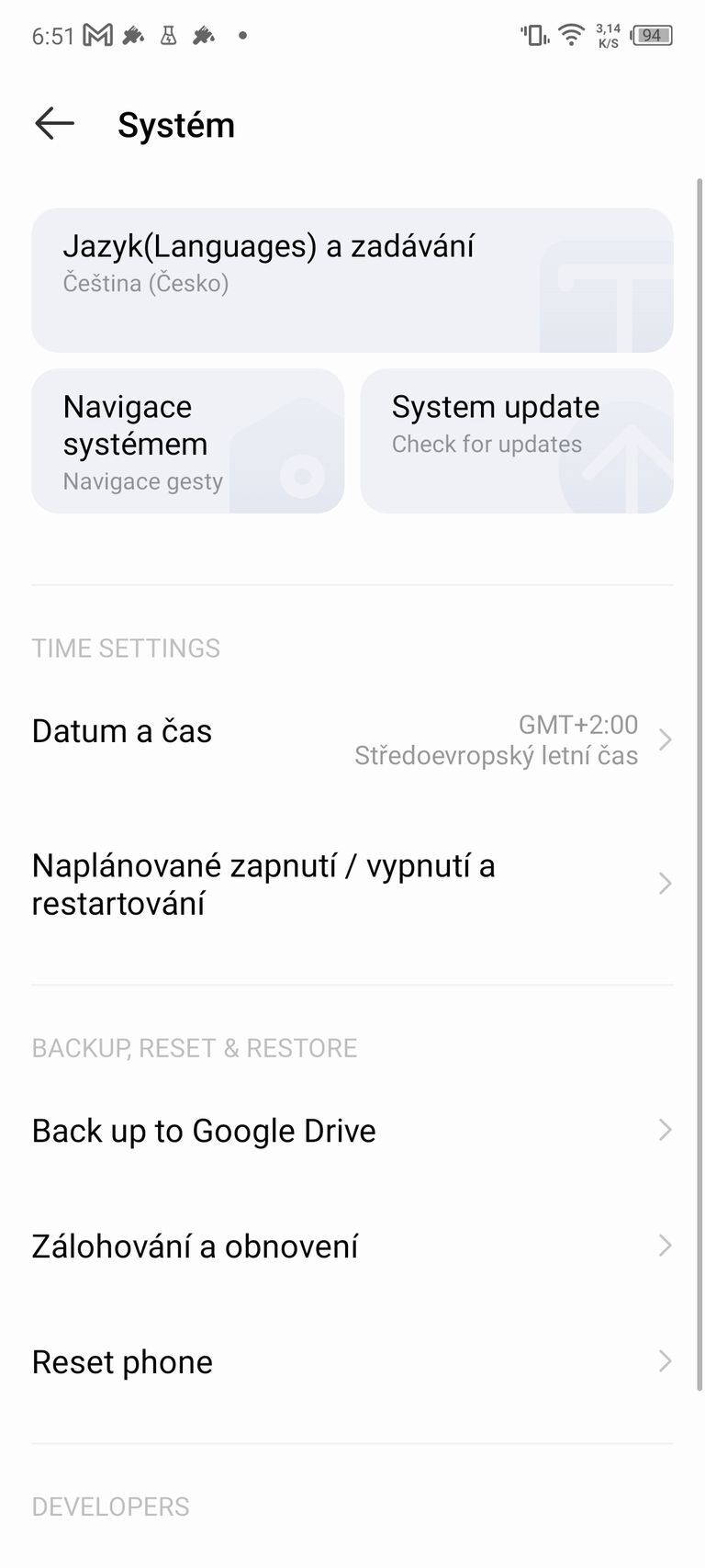705x1568 pixels.
Task: Tap the back arrow next to Systém
Action: (x=54, y=123)
